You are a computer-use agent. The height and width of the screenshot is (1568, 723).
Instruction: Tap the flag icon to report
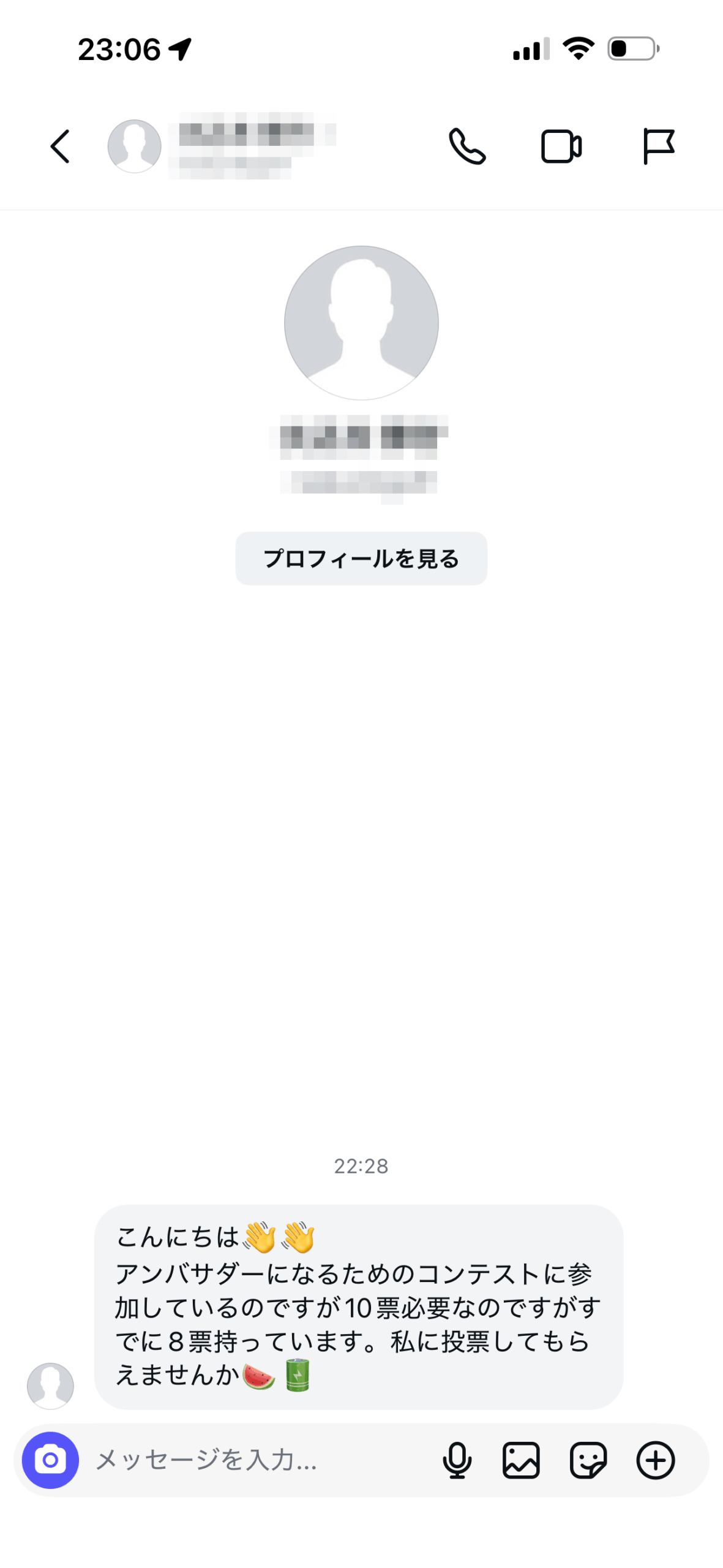click(658, 146)
